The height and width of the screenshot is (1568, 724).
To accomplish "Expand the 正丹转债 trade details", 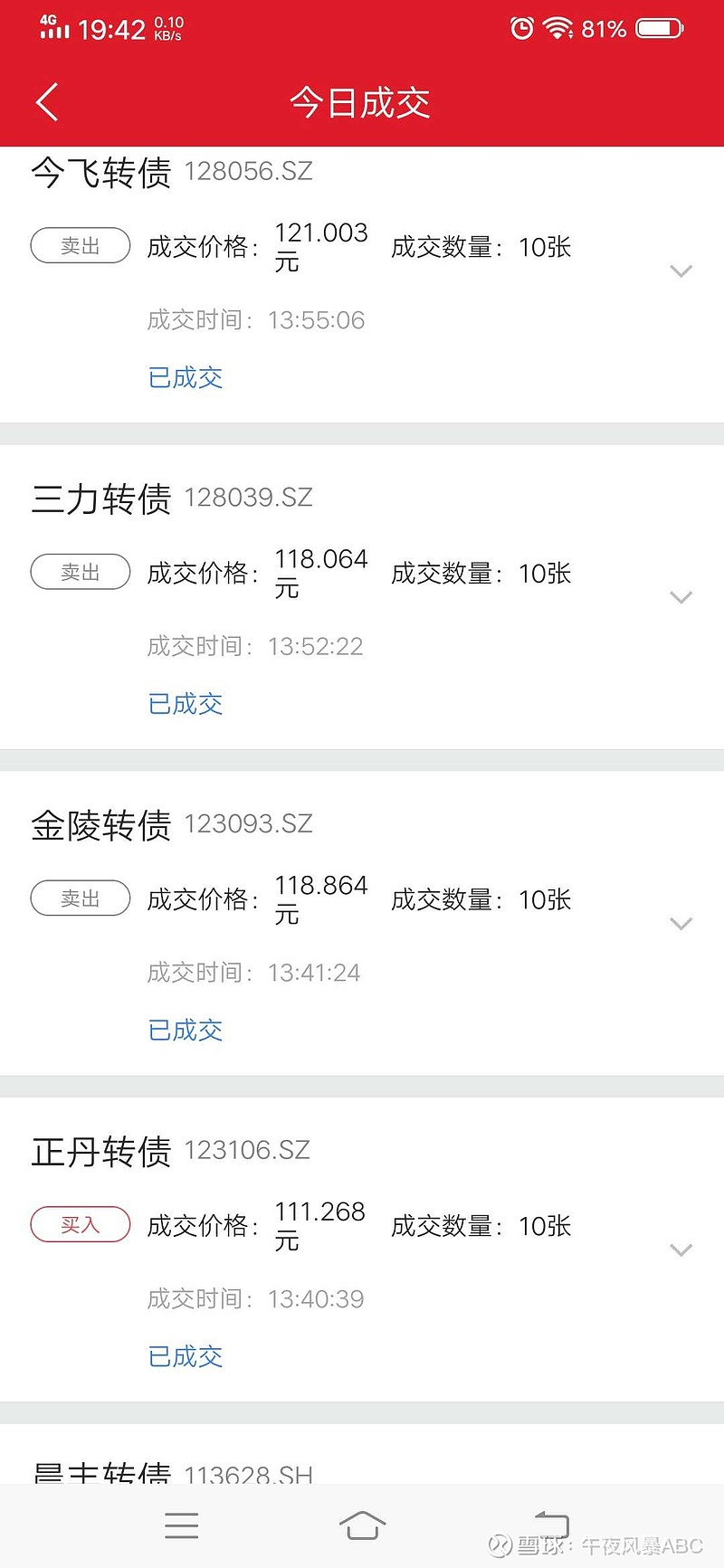I will pyautogui.click(x=681, y=1250).
